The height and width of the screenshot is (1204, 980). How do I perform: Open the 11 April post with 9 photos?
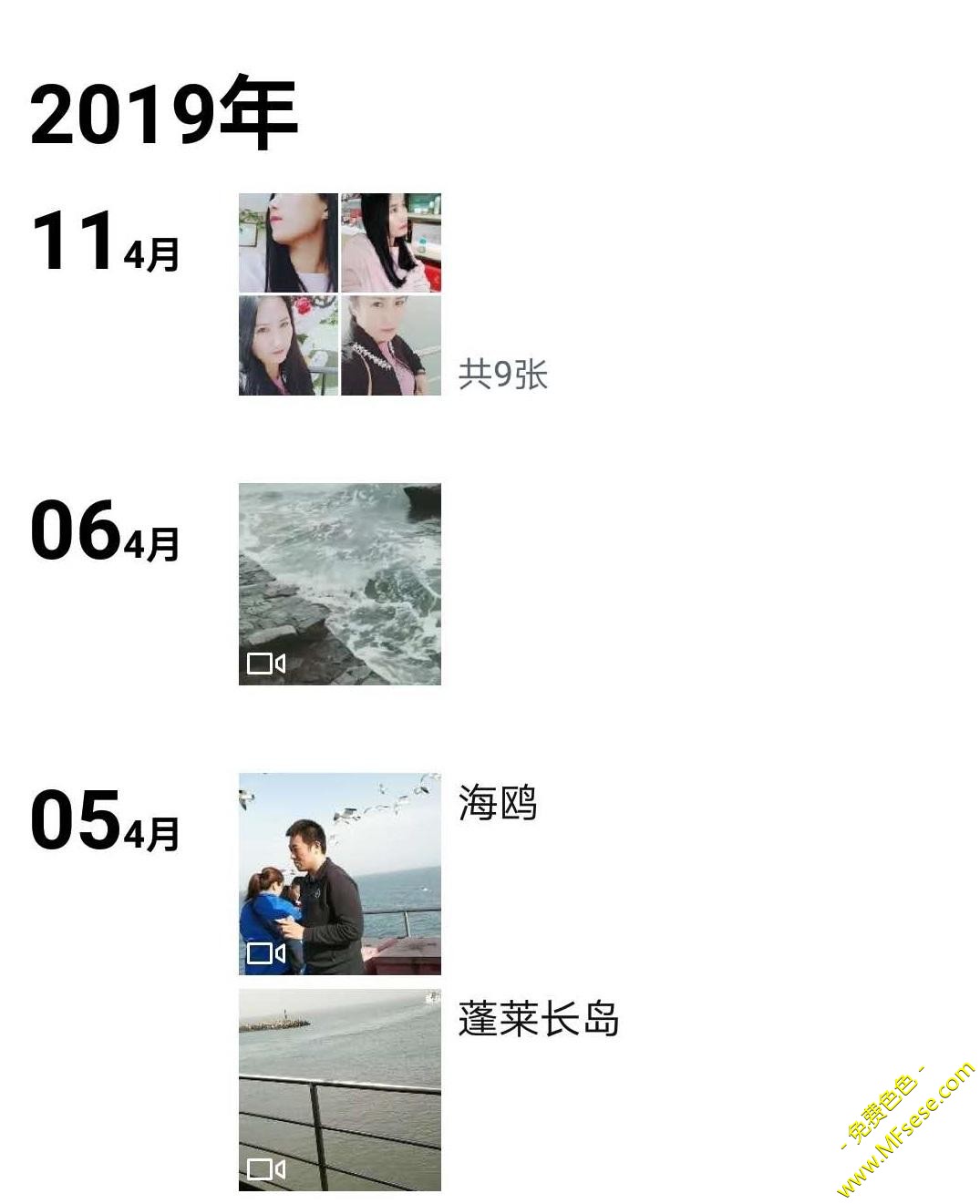tap(339, 293)
